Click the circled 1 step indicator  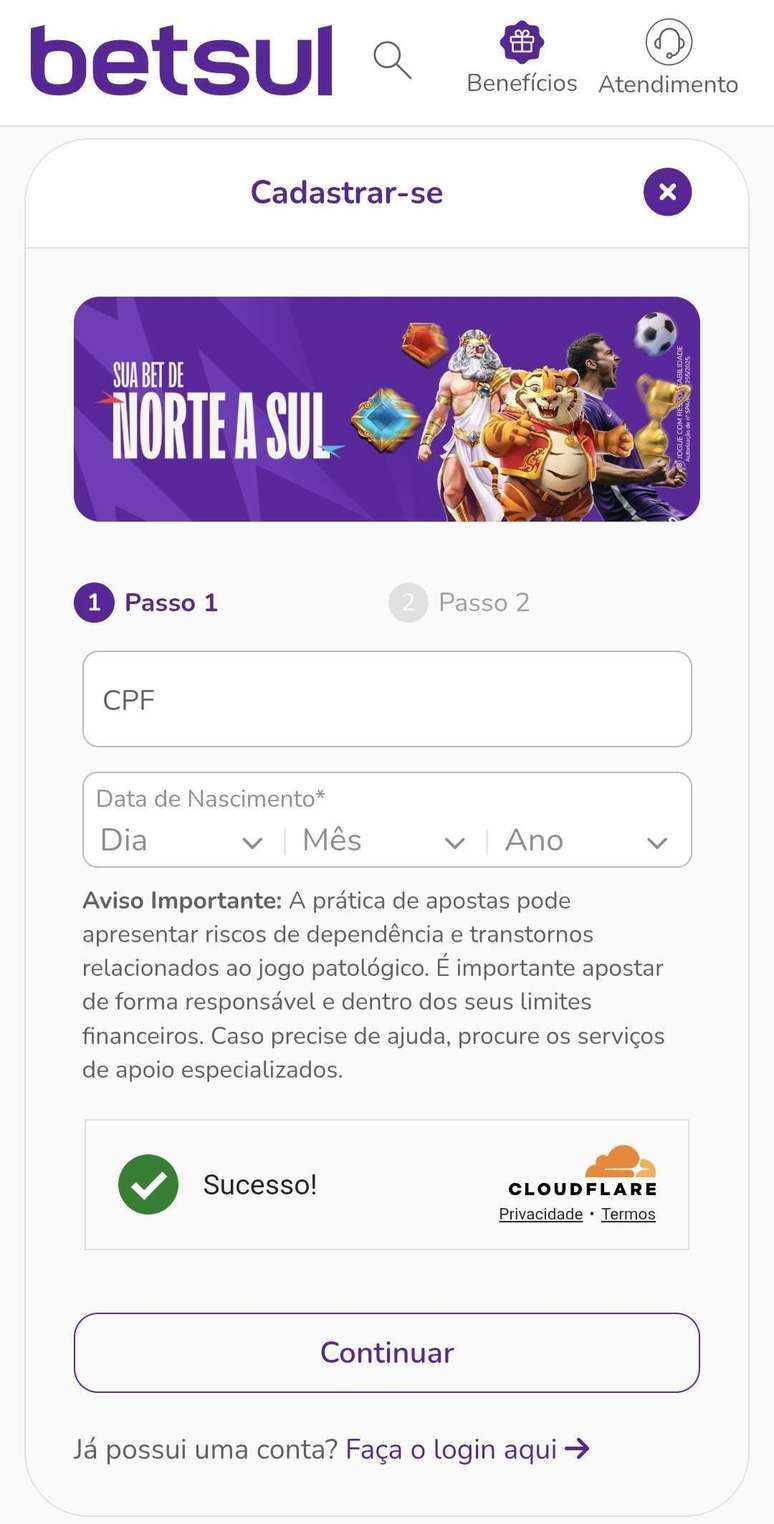click(x=93, y=602)
